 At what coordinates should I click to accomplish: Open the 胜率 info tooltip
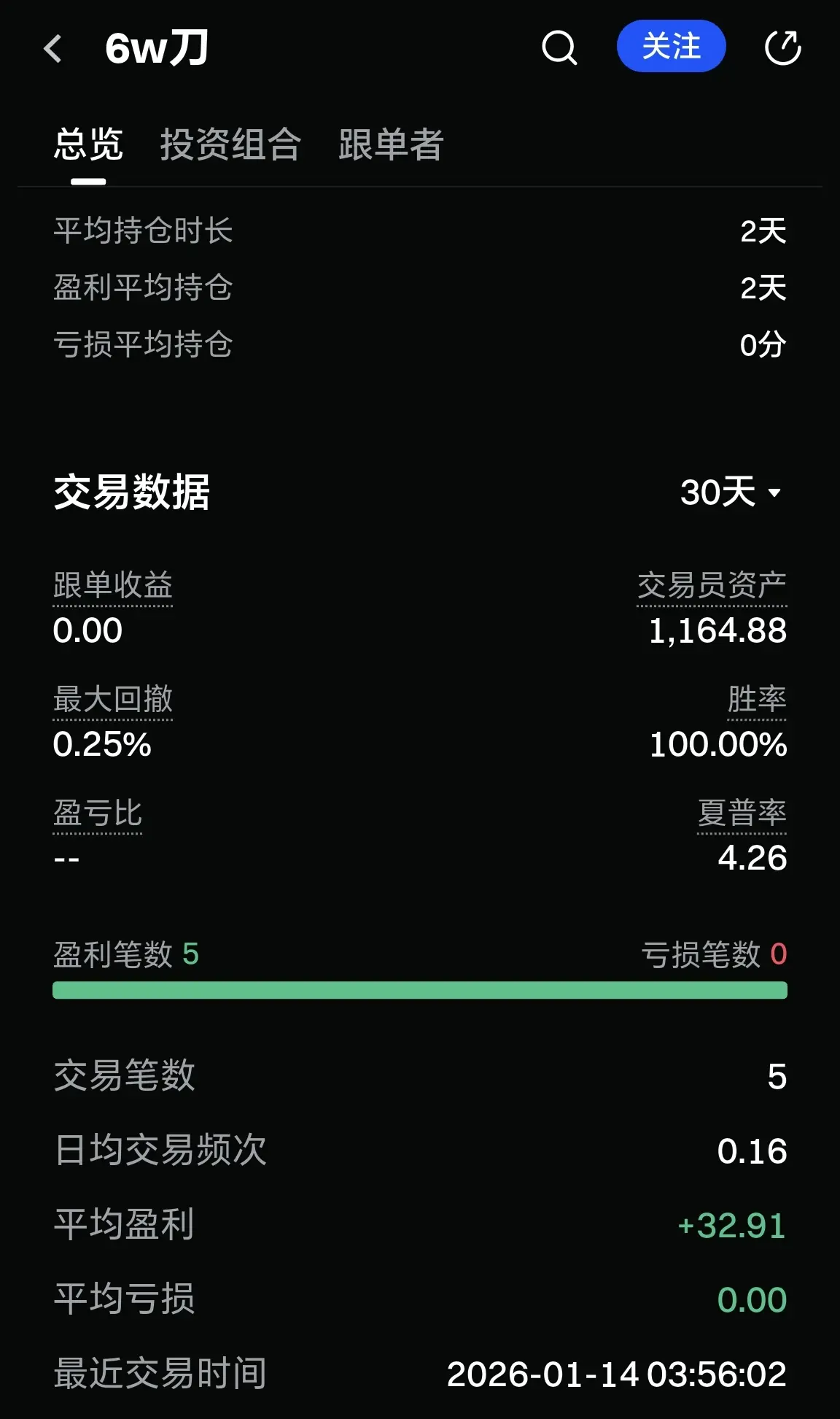pyautogui.click(x=755, y=699)
